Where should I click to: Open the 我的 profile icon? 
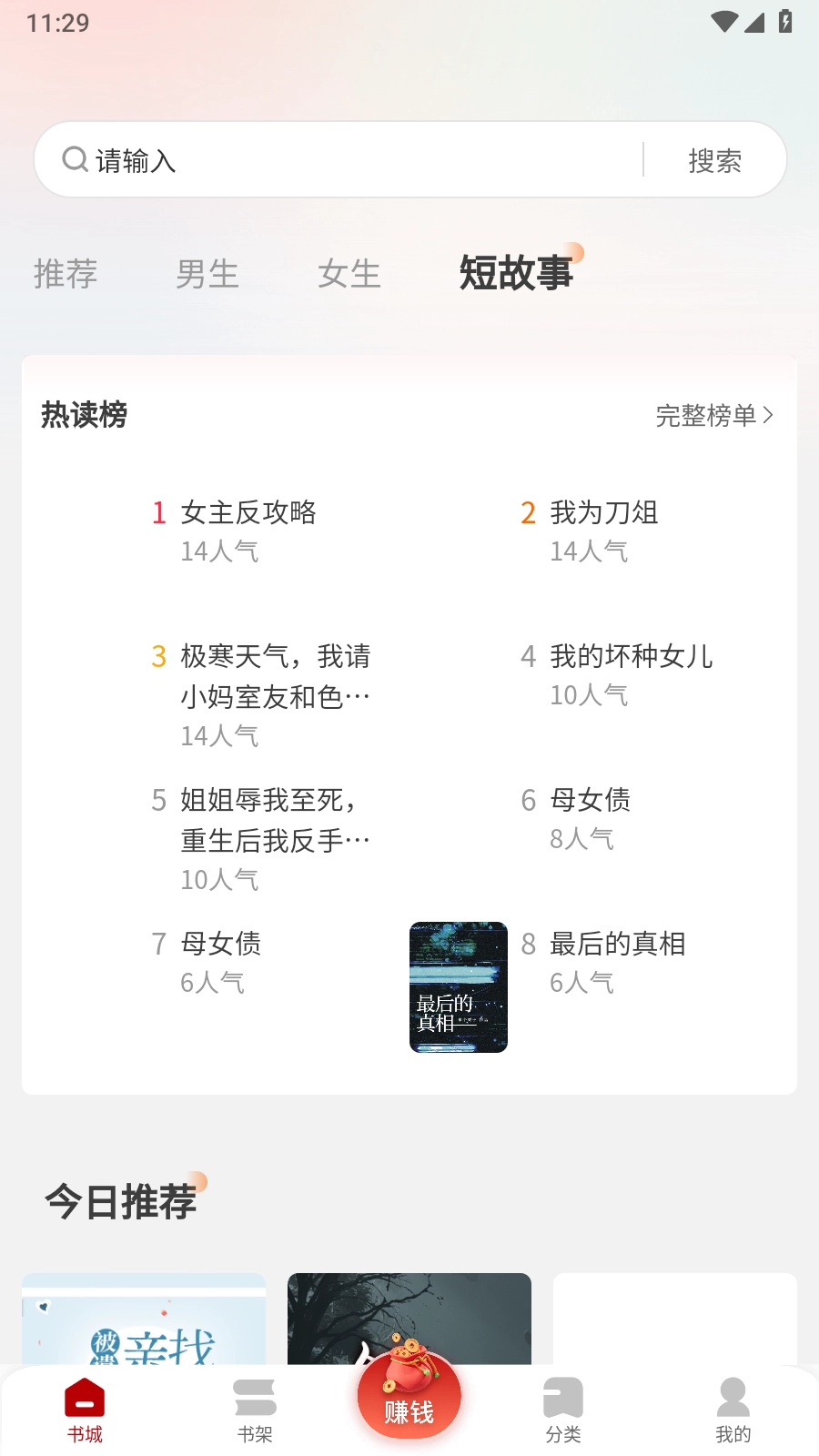point(733,1395)
